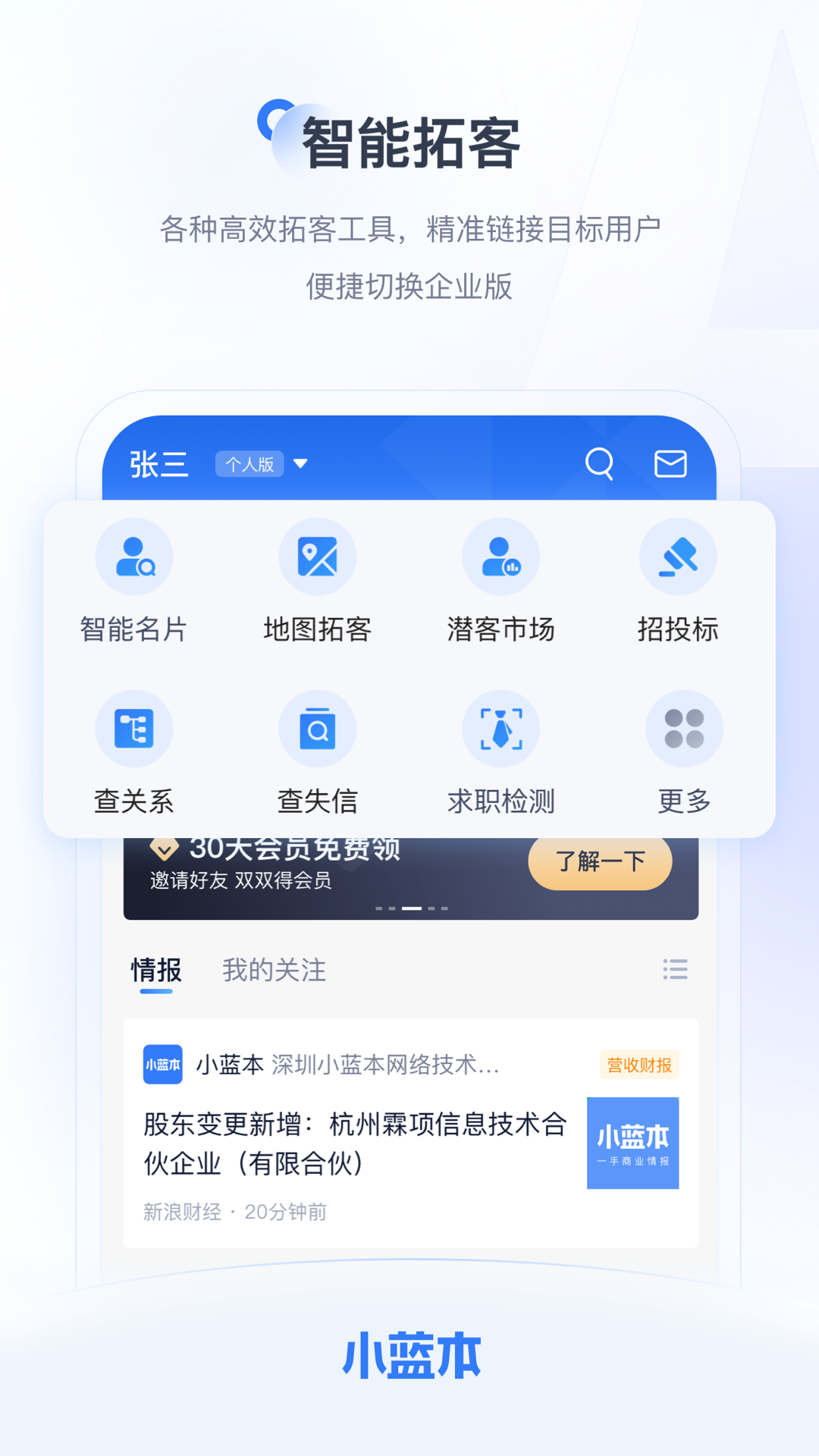
Task: Switch the 个人版 personal version badge
Action: point(250,463)
